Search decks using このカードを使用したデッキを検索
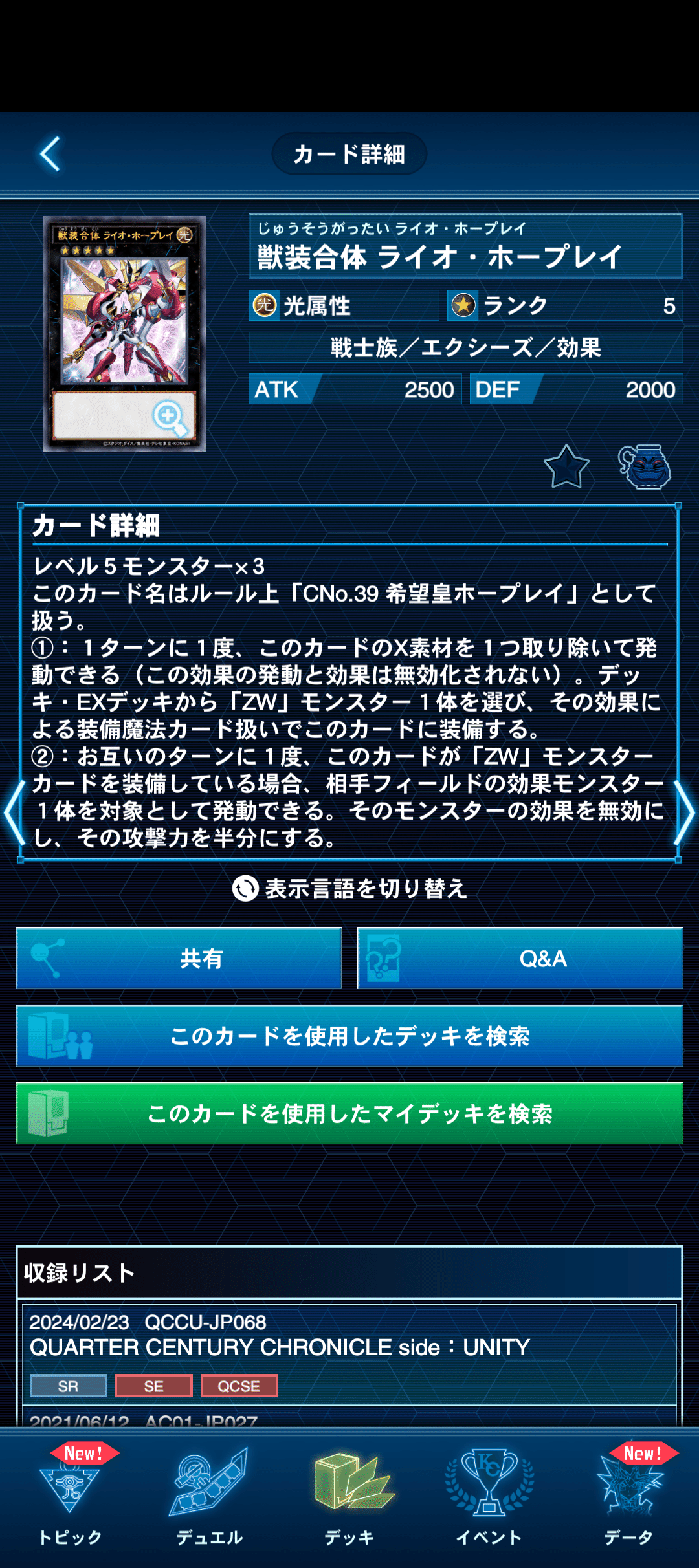 click(x=349, y=1036)
